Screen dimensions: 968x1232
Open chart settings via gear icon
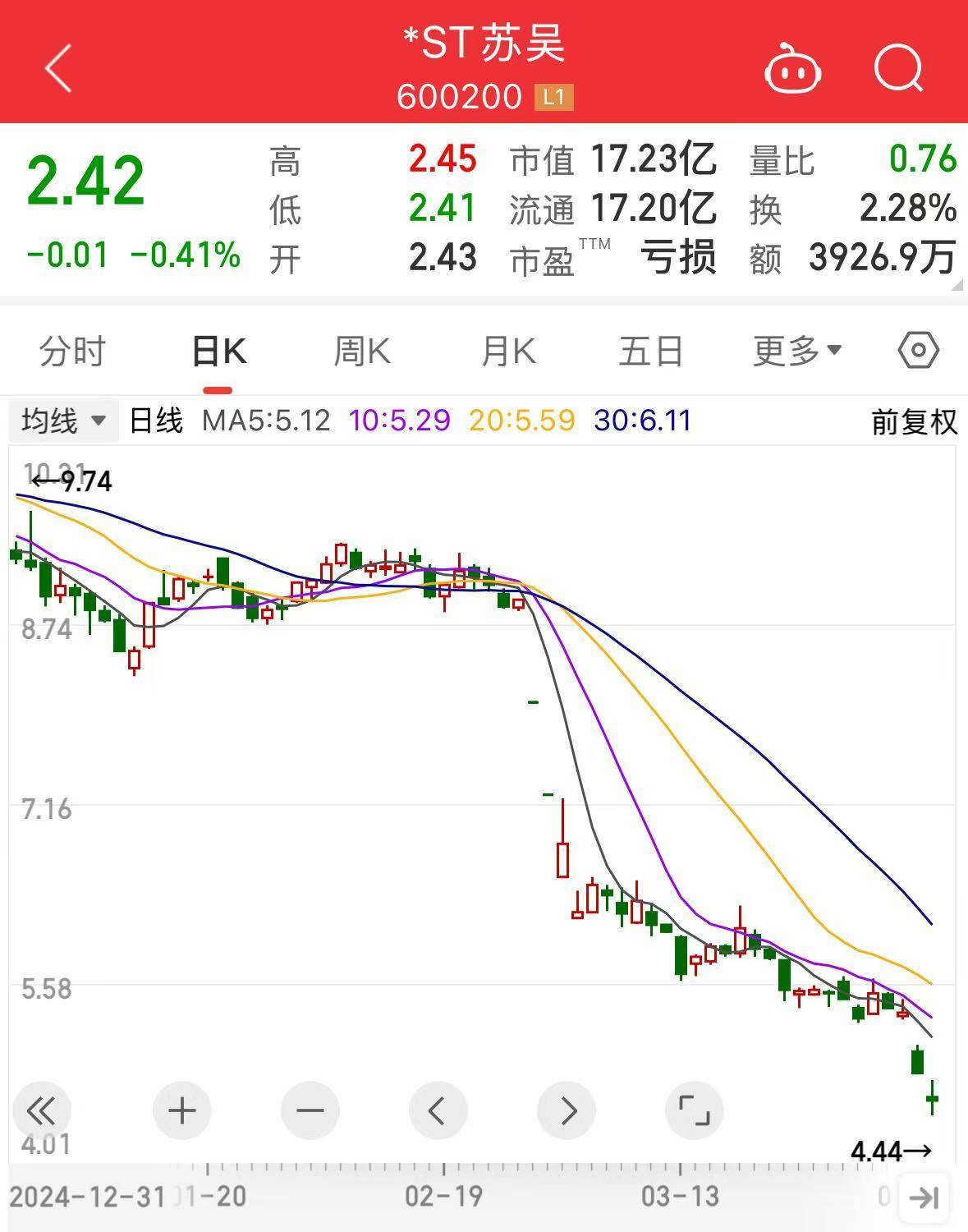tap(917, 349)
